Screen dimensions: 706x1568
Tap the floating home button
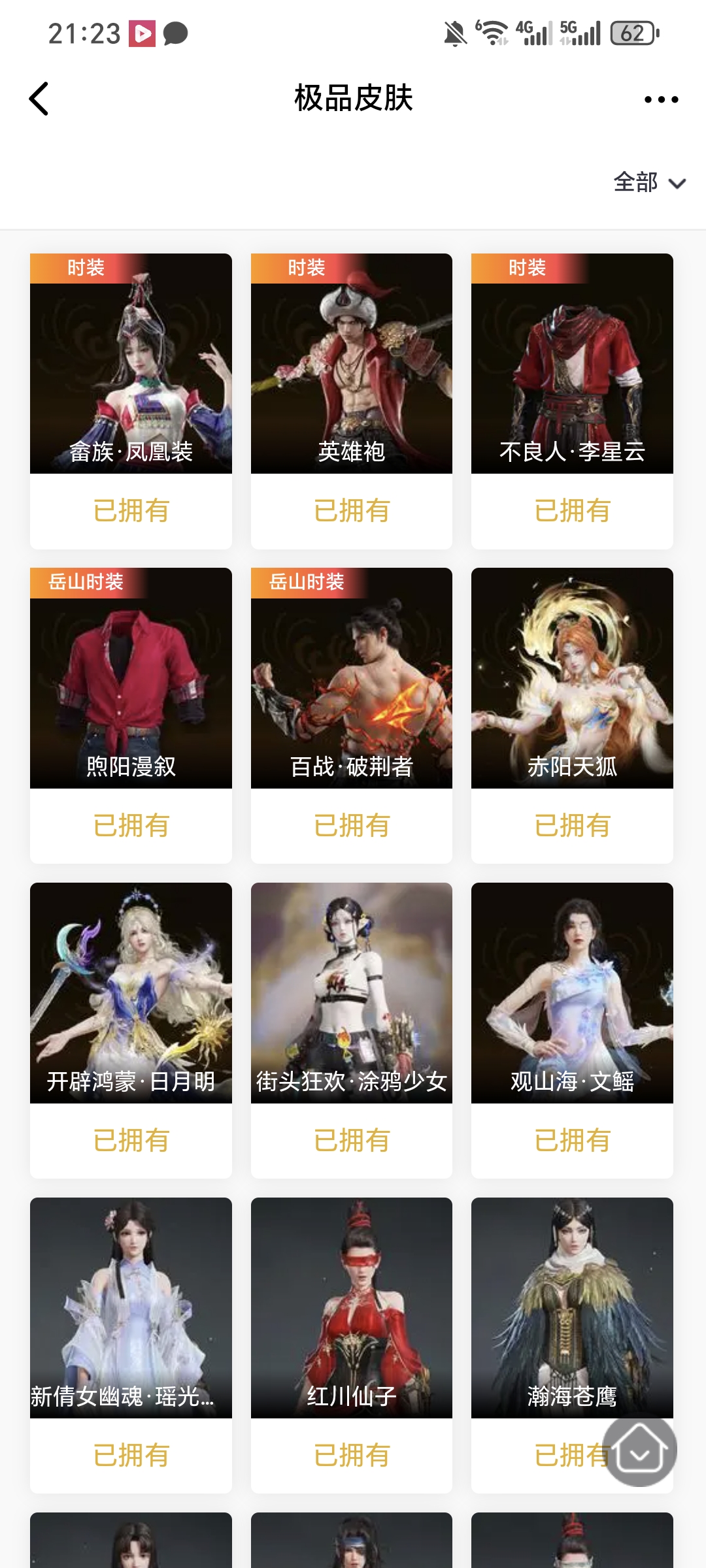[x=639, y=1450]
